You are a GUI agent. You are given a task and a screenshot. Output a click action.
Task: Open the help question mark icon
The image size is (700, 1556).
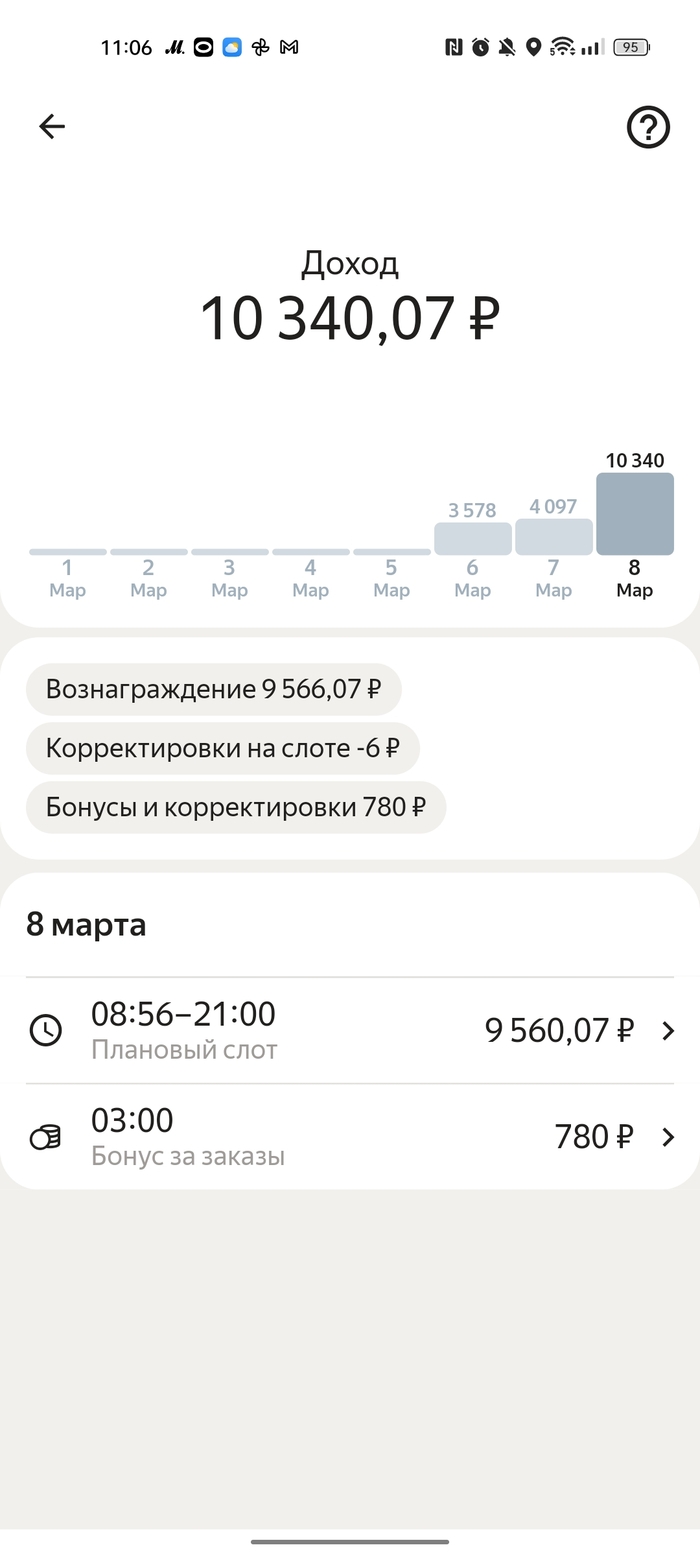tap(648, 127)
